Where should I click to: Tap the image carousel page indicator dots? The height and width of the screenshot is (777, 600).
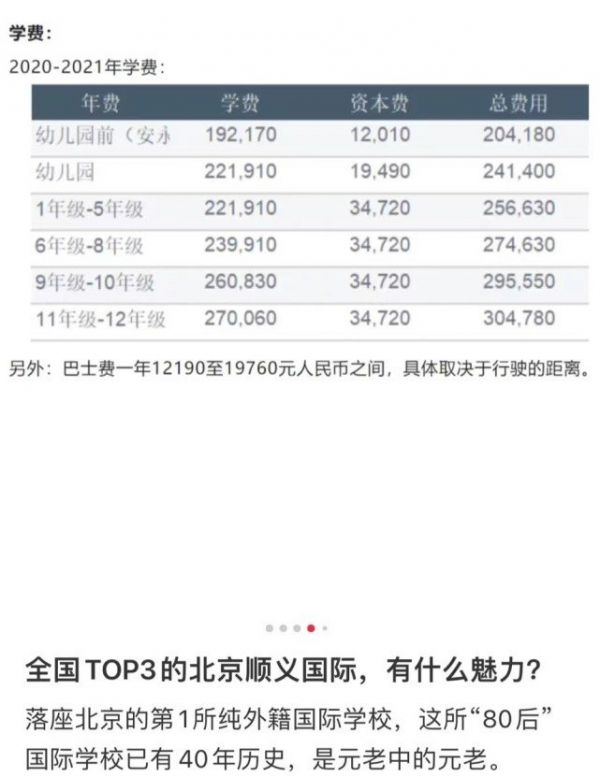coord(297,628)
